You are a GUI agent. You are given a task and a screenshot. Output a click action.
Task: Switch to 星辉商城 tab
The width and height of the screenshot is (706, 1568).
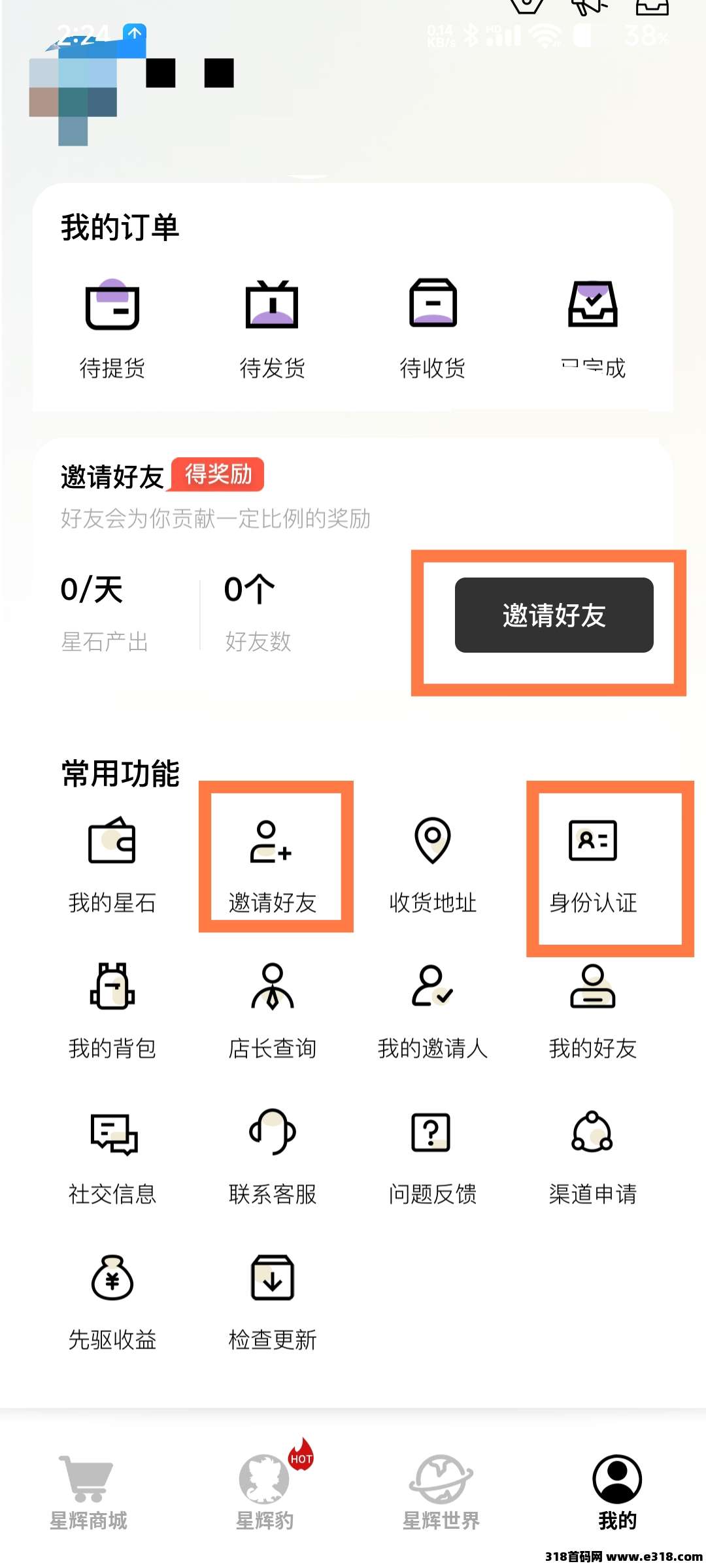coord(88,1492)
